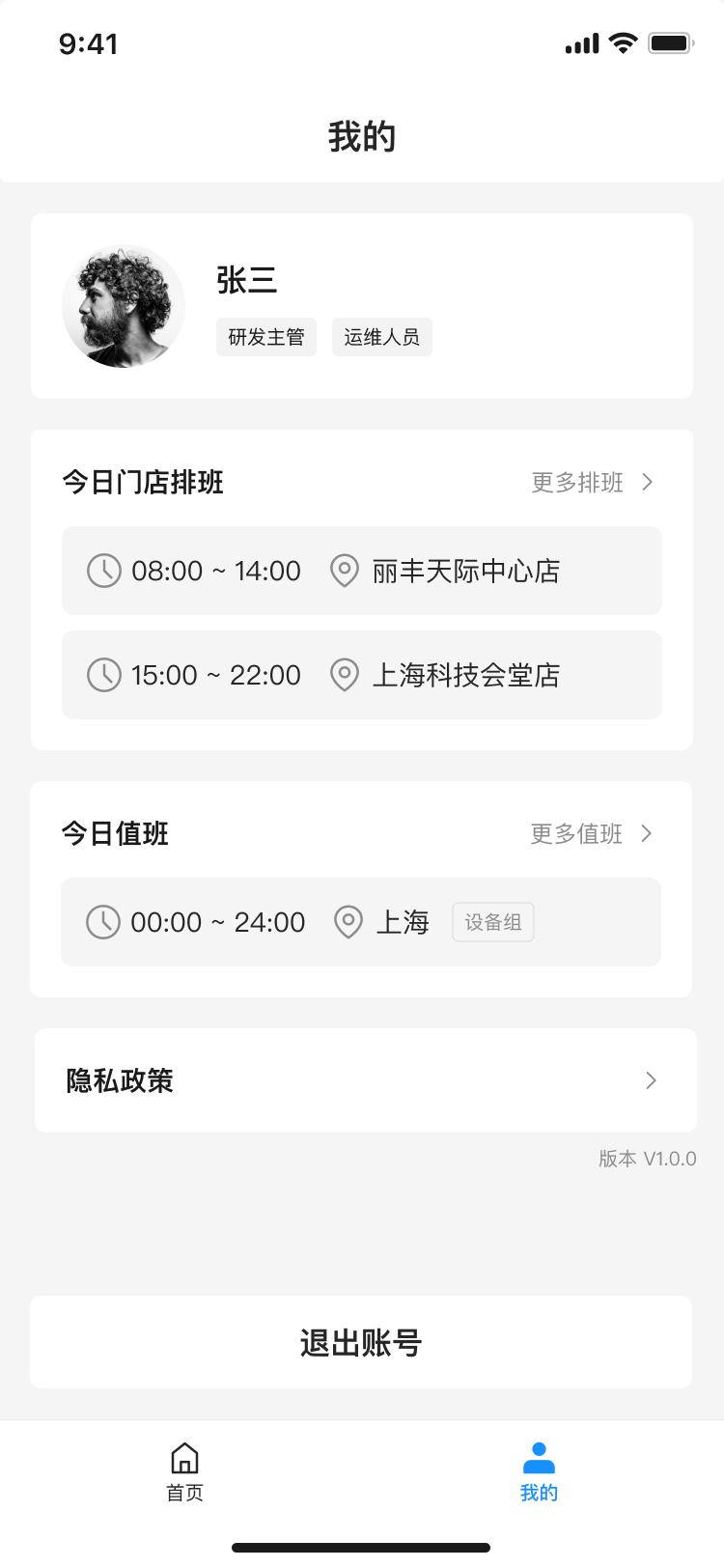
Task: Click the 版本 V1.0.0 text
Action: 647,1158
